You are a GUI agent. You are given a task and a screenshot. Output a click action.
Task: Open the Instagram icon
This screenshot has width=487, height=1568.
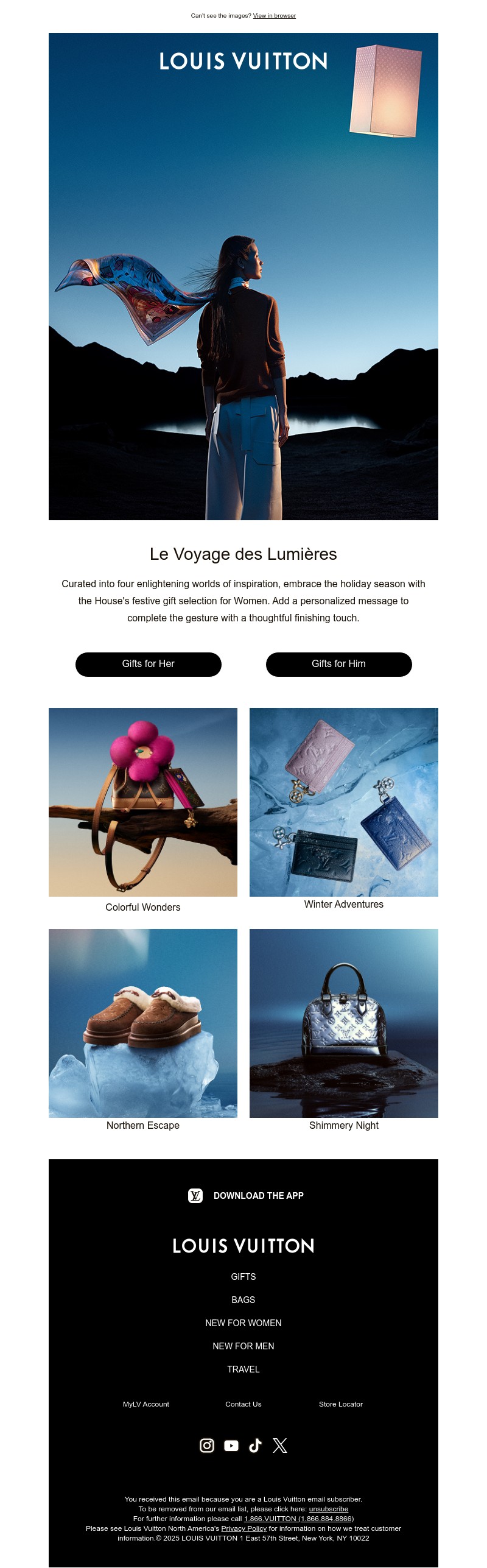207,1446
